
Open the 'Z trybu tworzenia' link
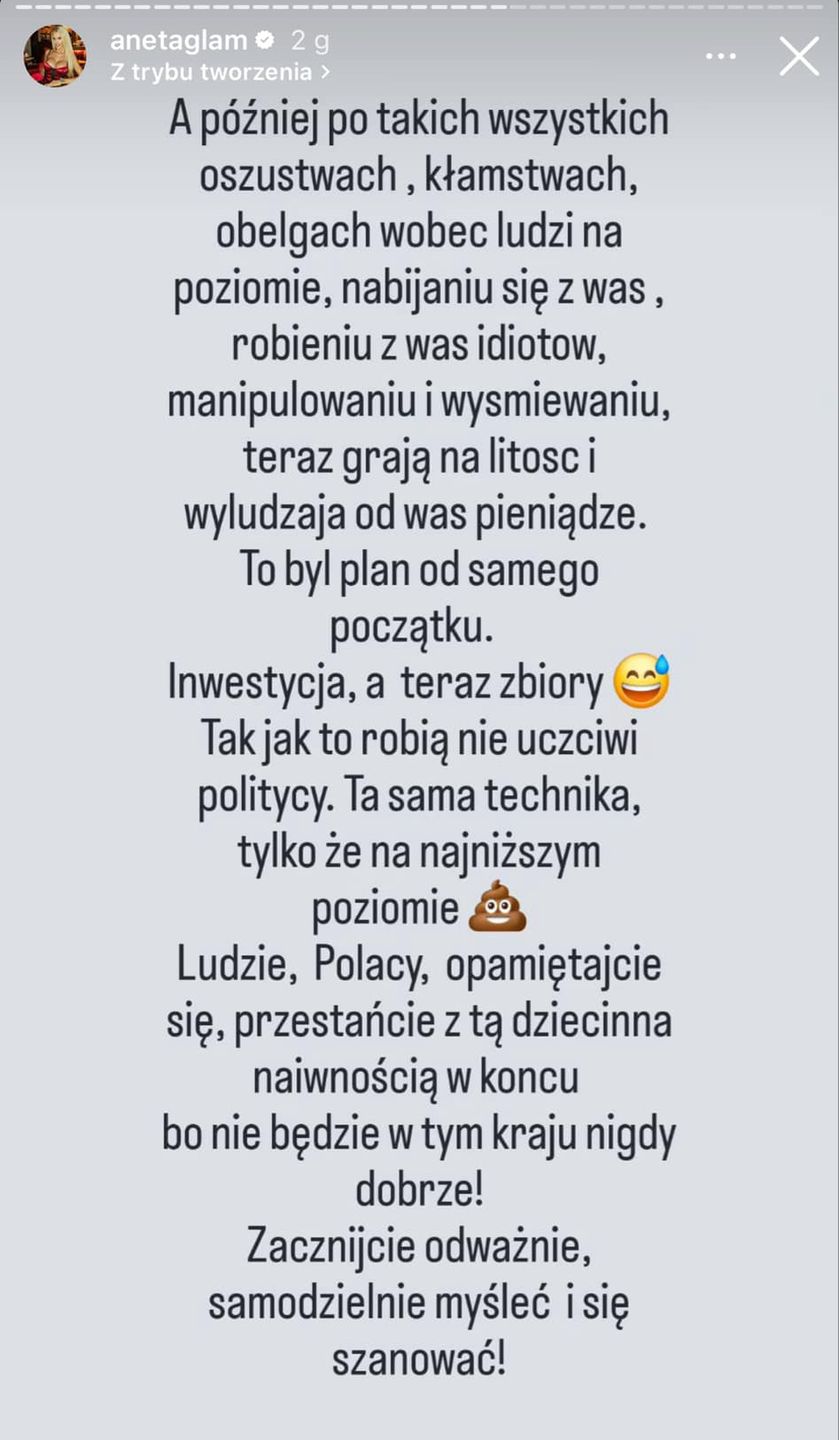point(219,72)
